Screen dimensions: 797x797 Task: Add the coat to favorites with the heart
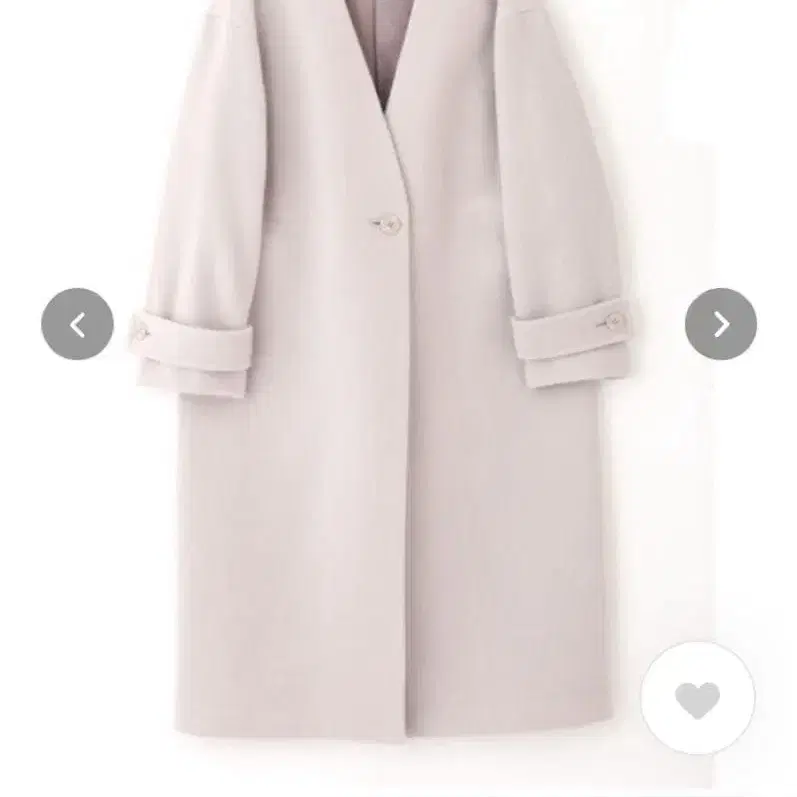tap(697, 698)
